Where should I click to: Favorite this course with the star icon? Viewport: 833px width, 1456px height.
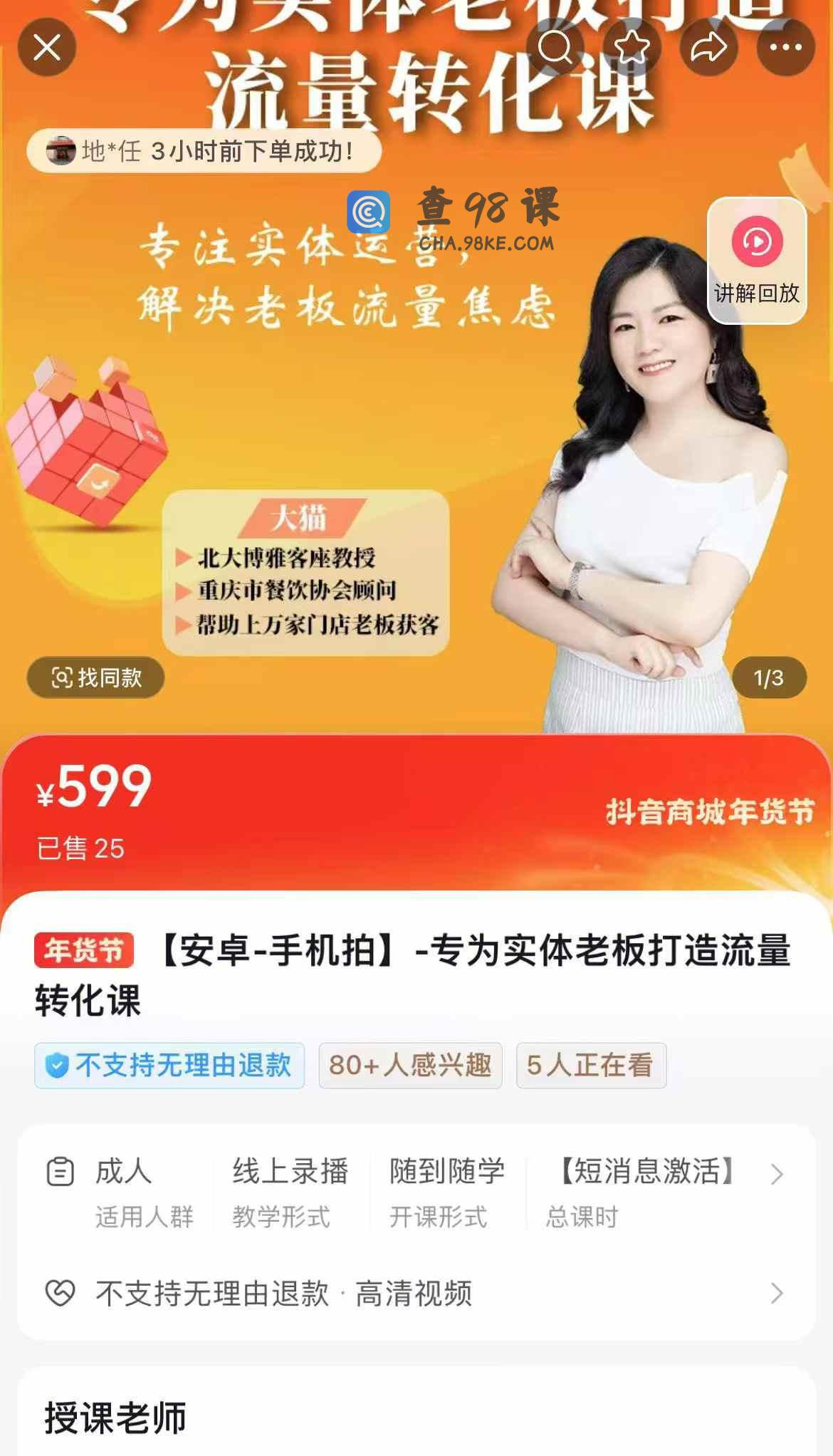[x=632, y=48]
